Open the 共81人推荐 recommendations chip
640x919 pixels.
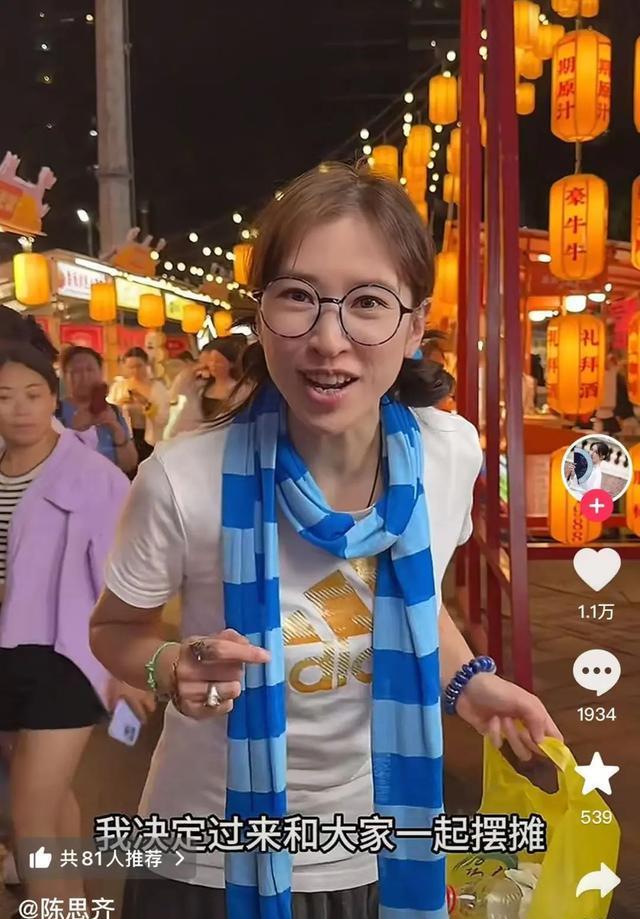pyautogui.click(x=107, y=857)
